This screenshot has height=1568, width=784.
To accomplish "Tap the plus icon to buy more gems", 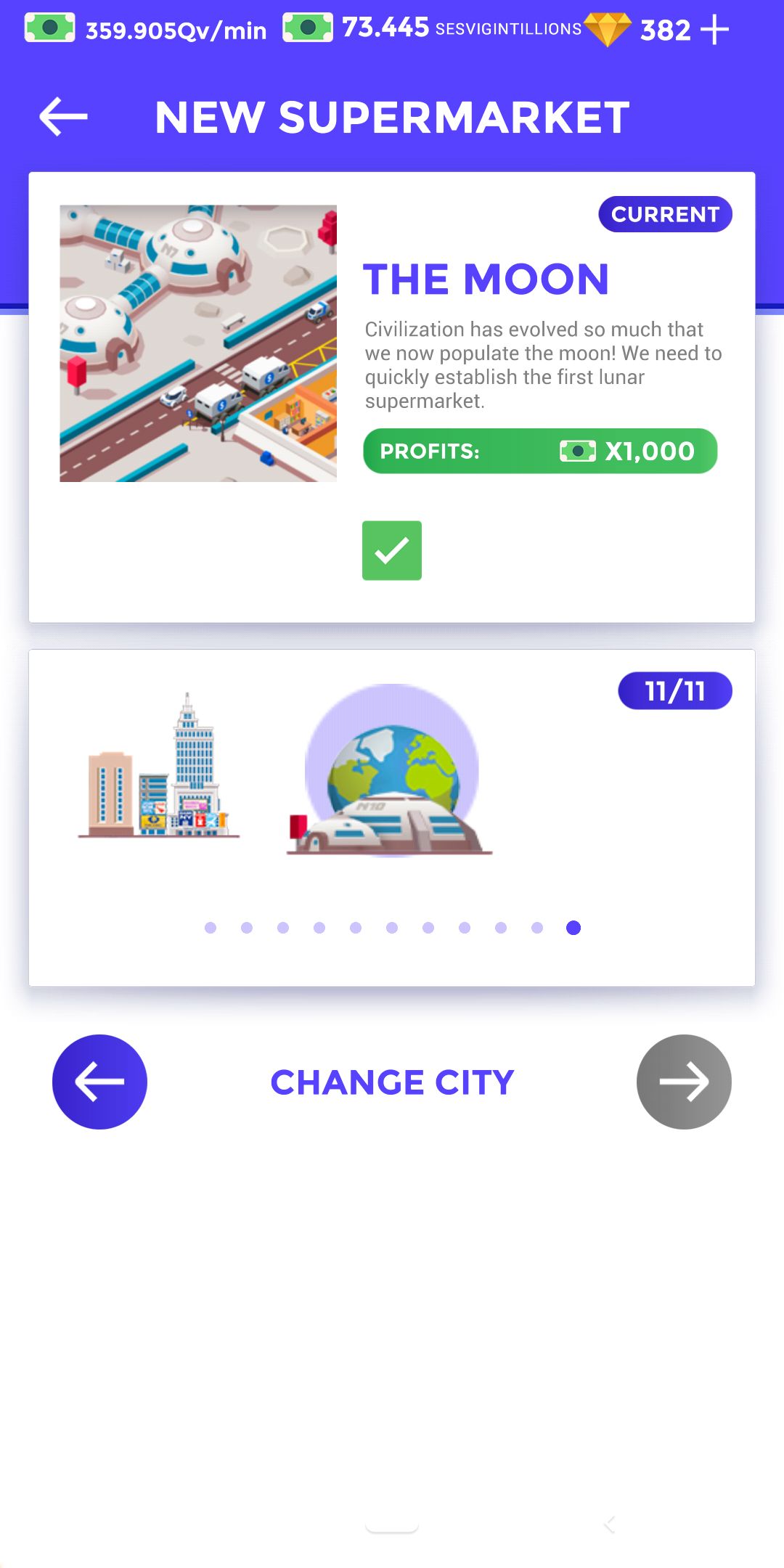I will [x=715, y=29].
